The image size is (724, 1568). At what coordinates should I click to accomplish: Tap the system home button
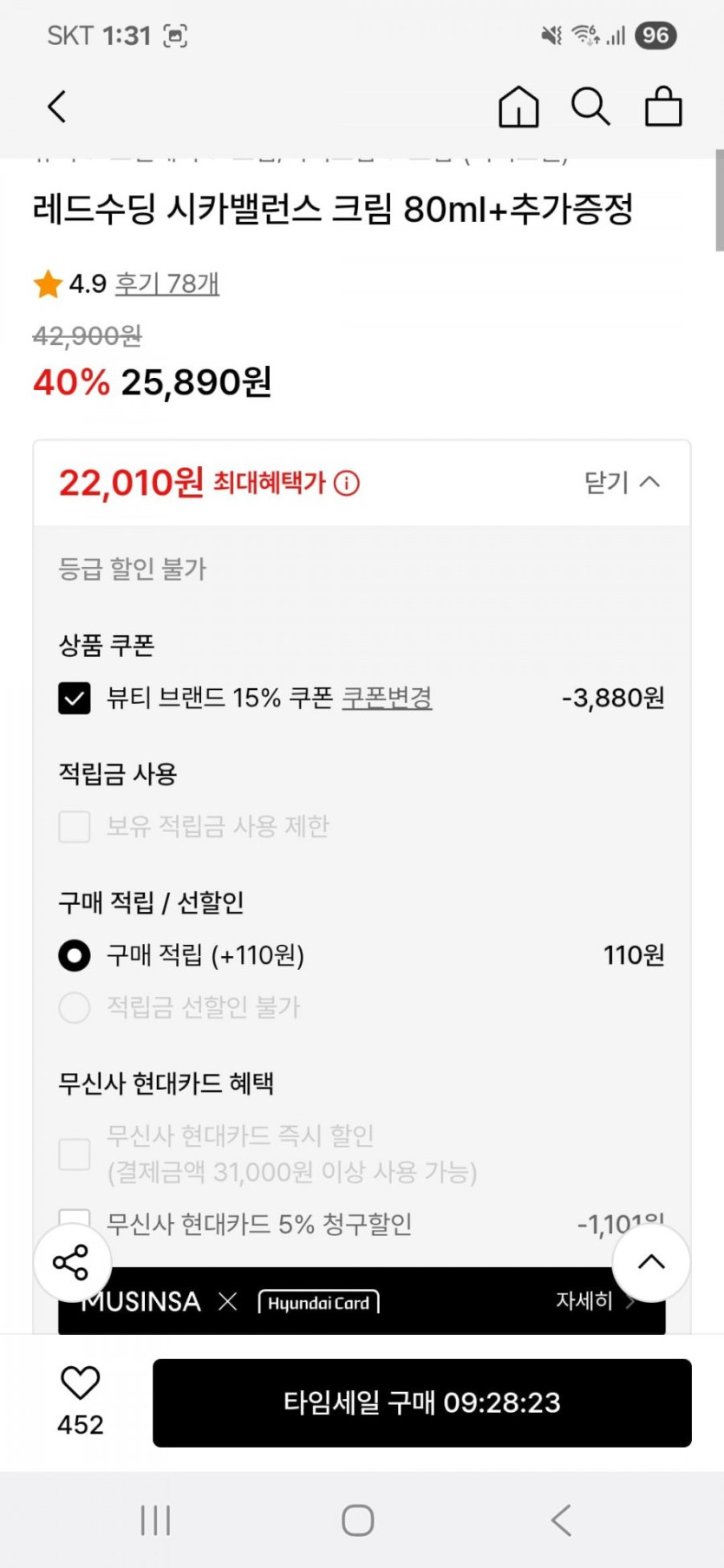358,1520
